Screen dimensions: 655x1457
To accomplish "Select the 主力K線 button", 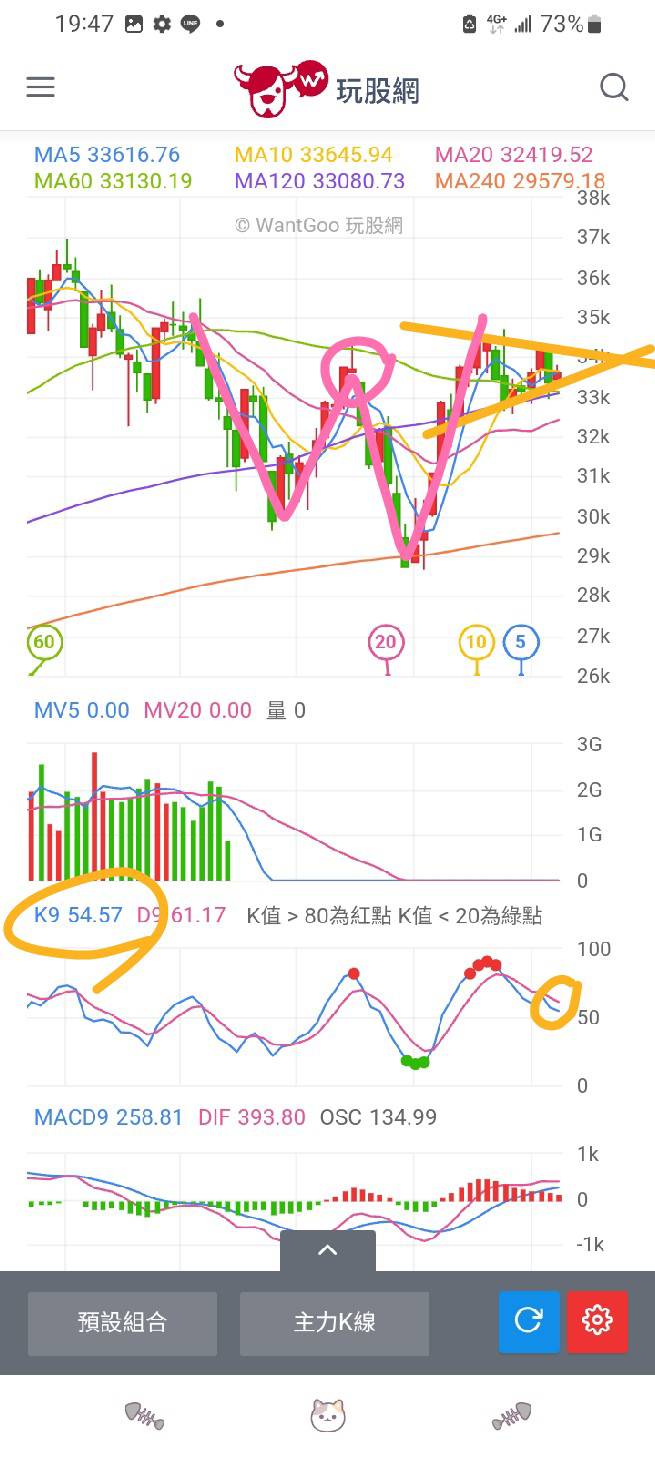I will coord(334,1322).
